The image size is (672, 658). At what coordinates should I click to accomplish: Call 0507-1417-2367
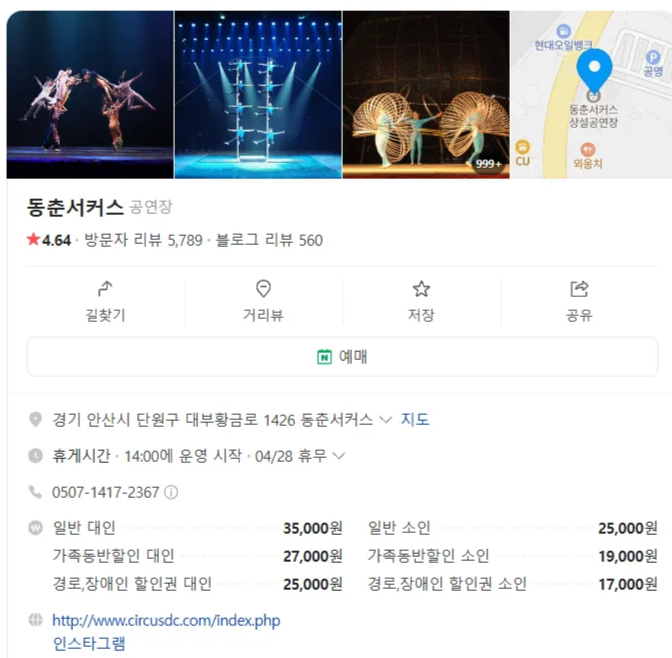tap(106, 492)
